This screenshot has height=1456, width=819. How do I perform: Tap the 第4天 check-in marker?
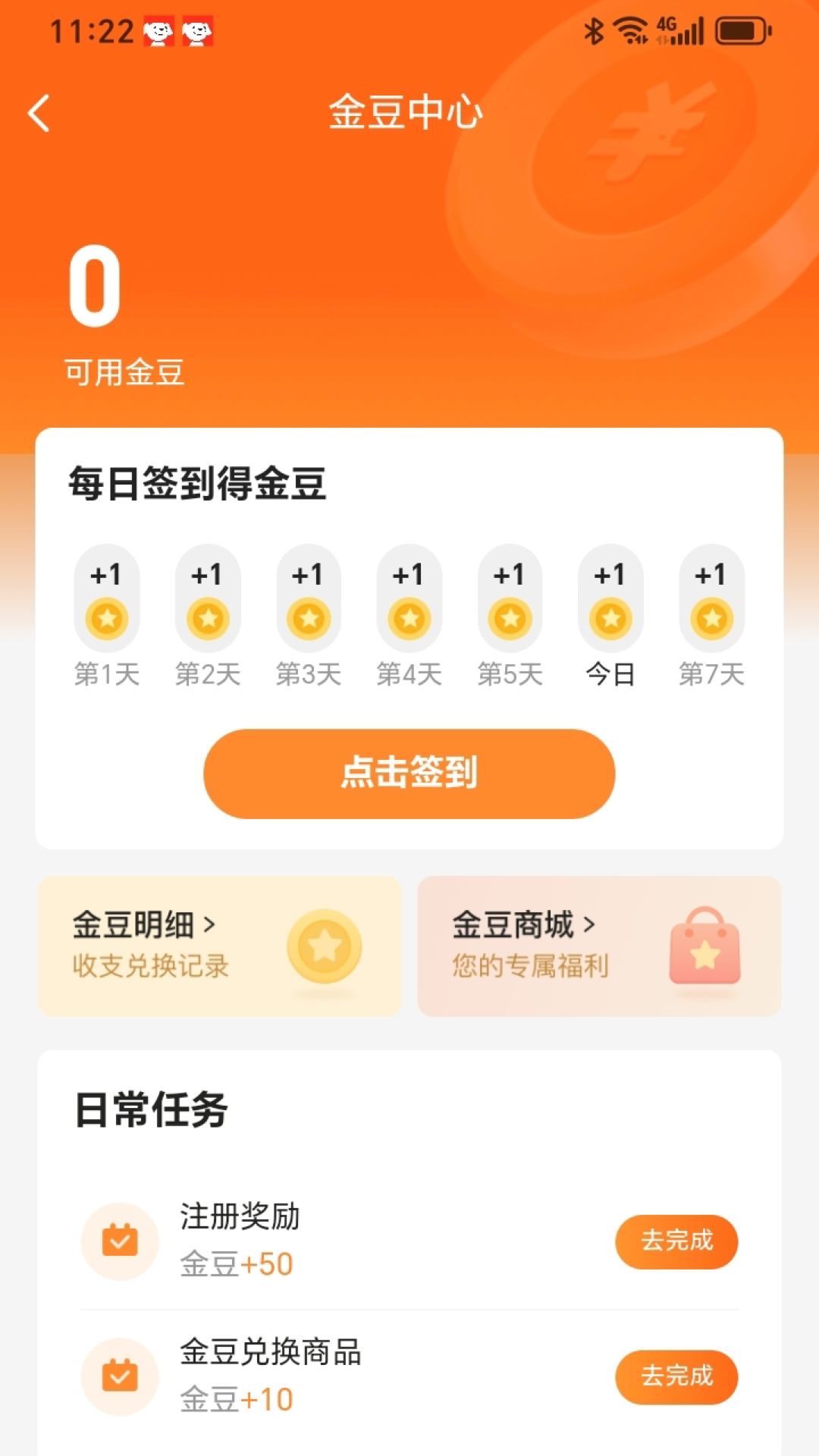pyautogui.click(x=409, y=618)
